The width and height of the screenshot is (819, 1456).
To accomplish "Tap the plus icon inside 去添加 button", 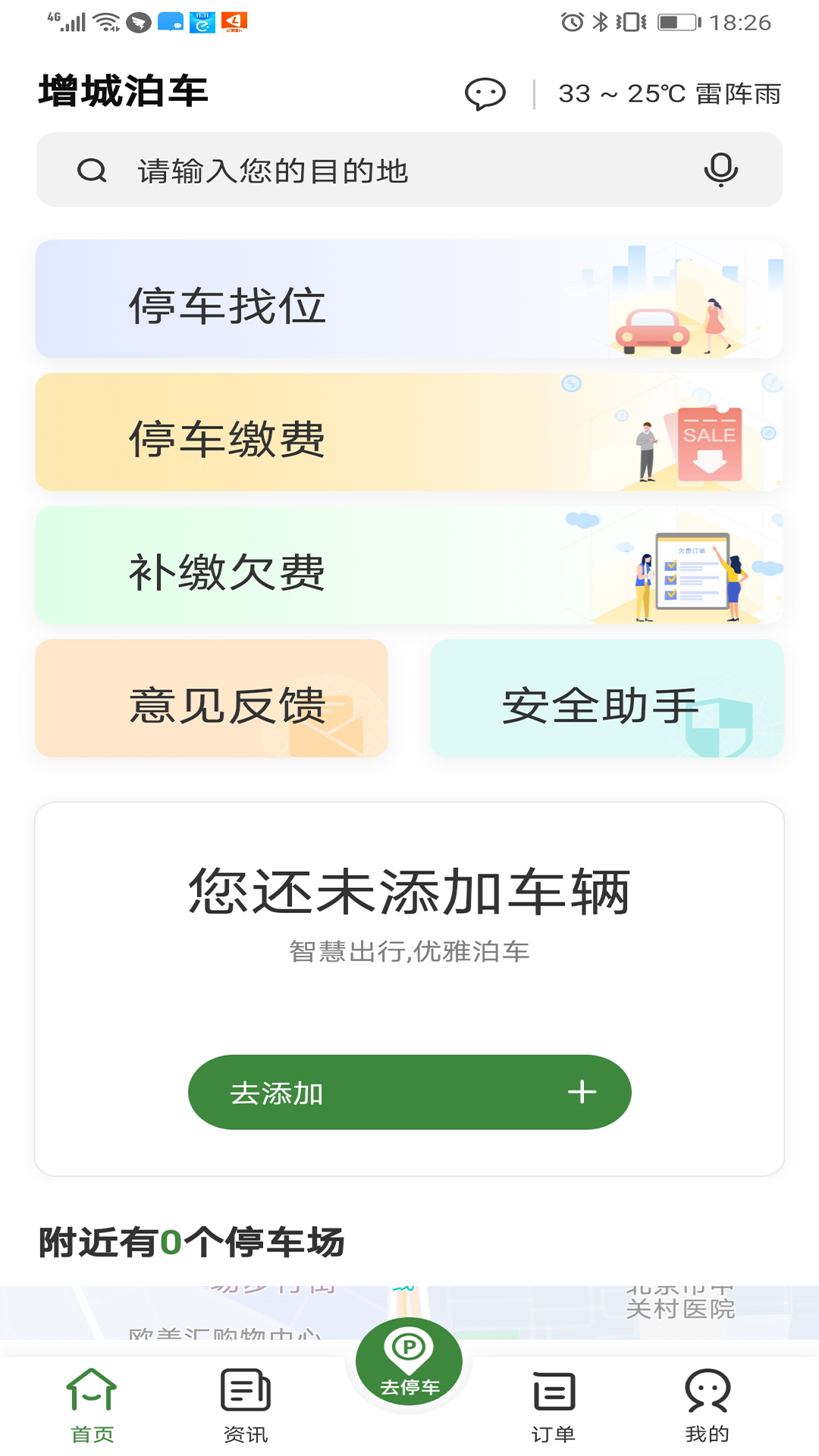I will tap(581, 1091).
